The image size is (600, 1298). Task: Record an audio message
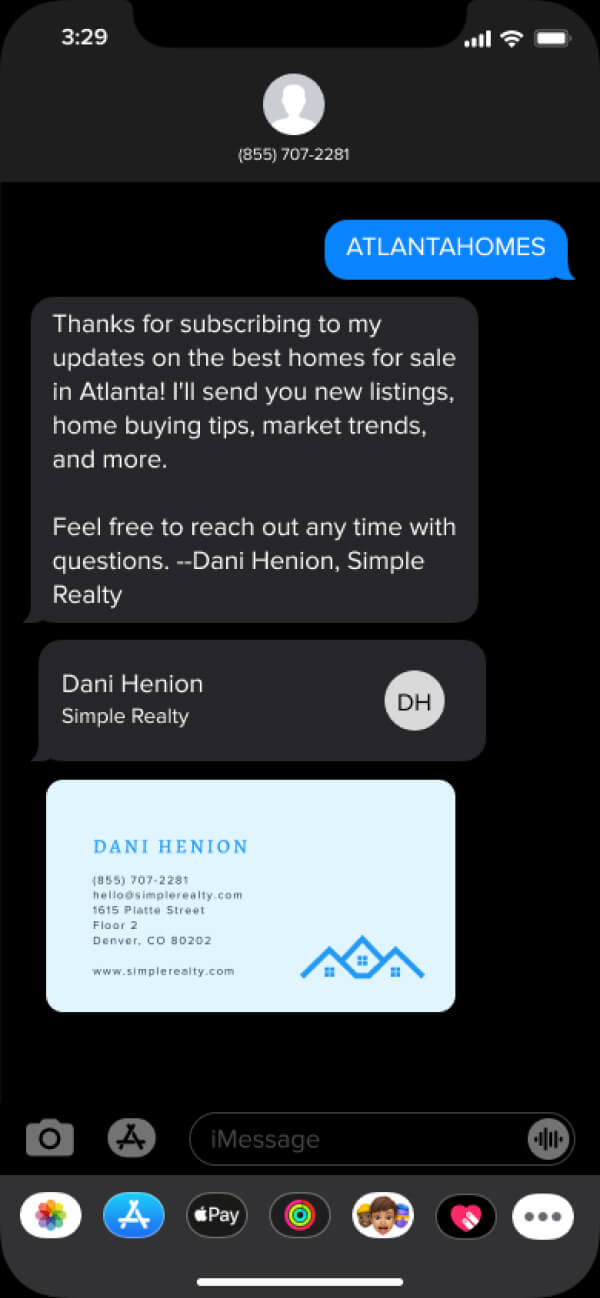click(x=549, y=1138)
